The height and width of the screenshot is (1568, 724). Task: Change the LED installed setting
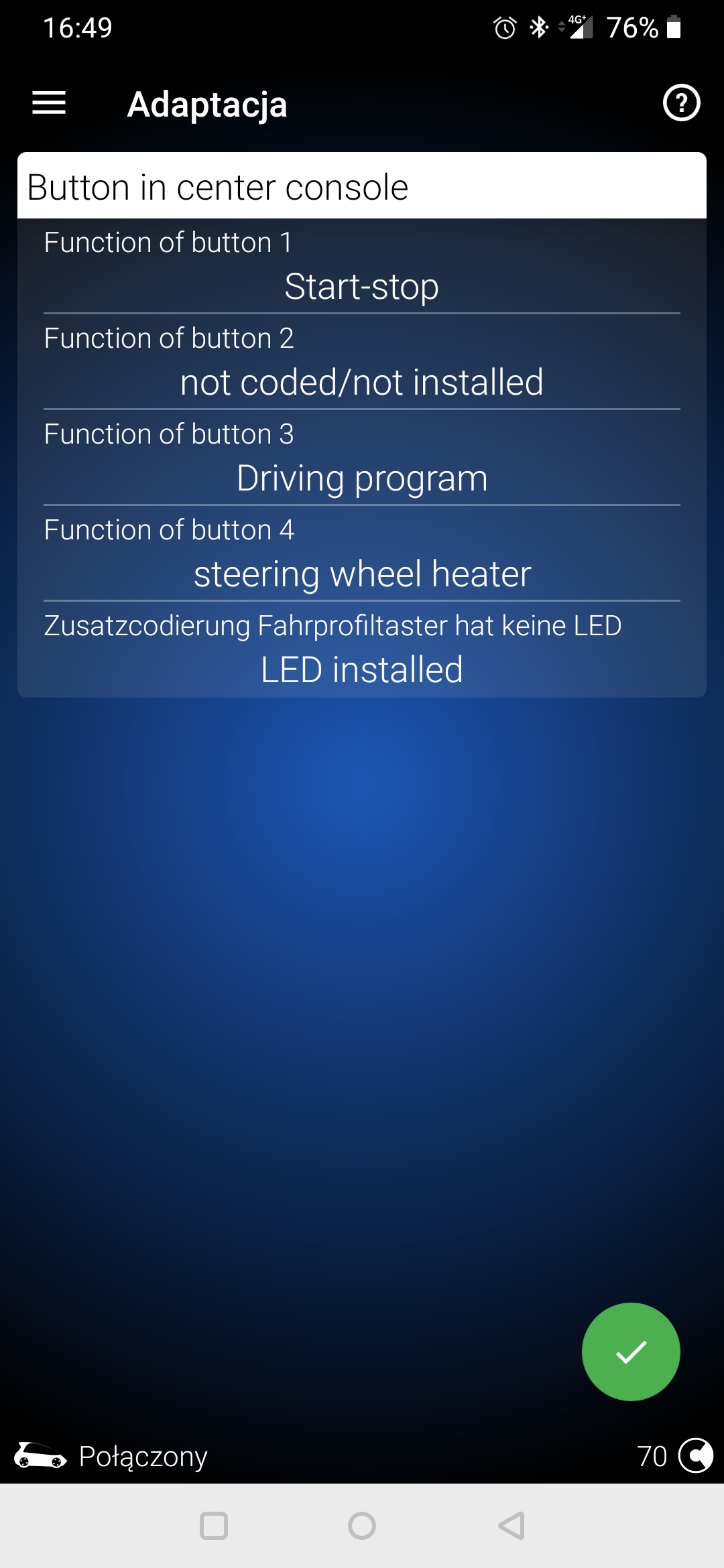[x=362, y=669]
